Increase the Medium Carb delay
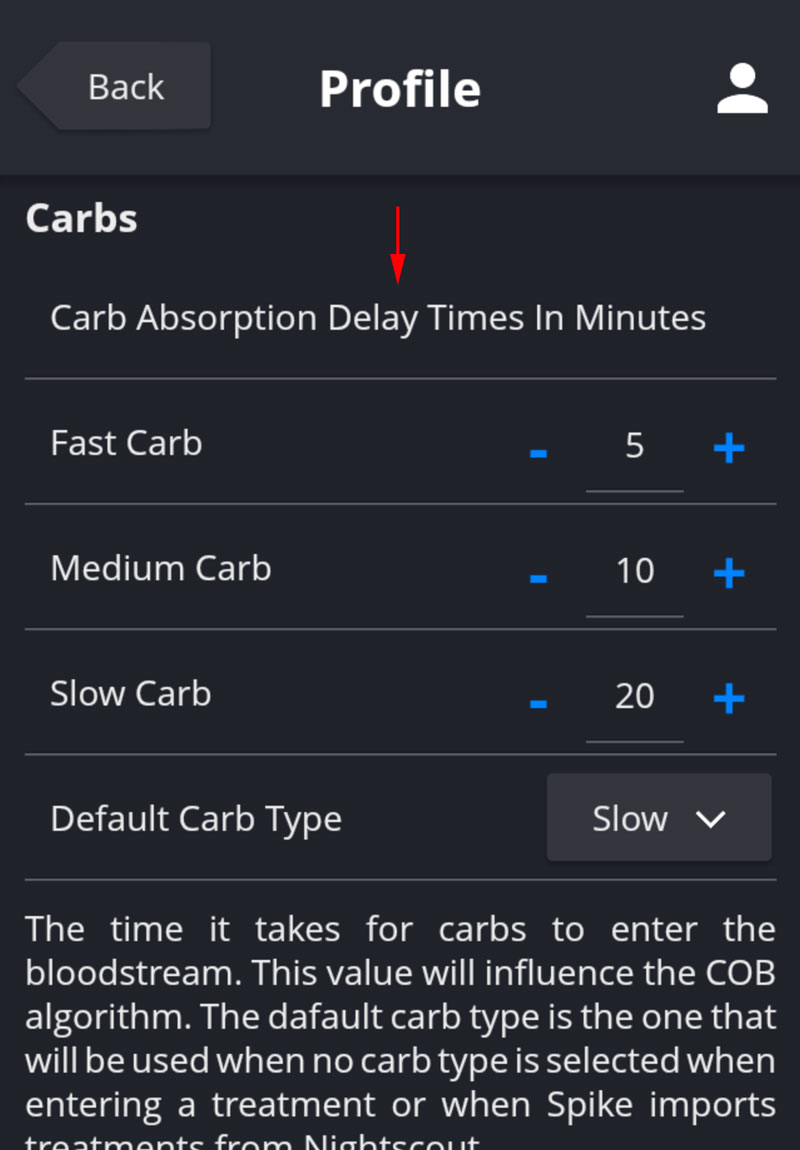Viewport: 800px width, 1150px height. click(x=728, y=573)
